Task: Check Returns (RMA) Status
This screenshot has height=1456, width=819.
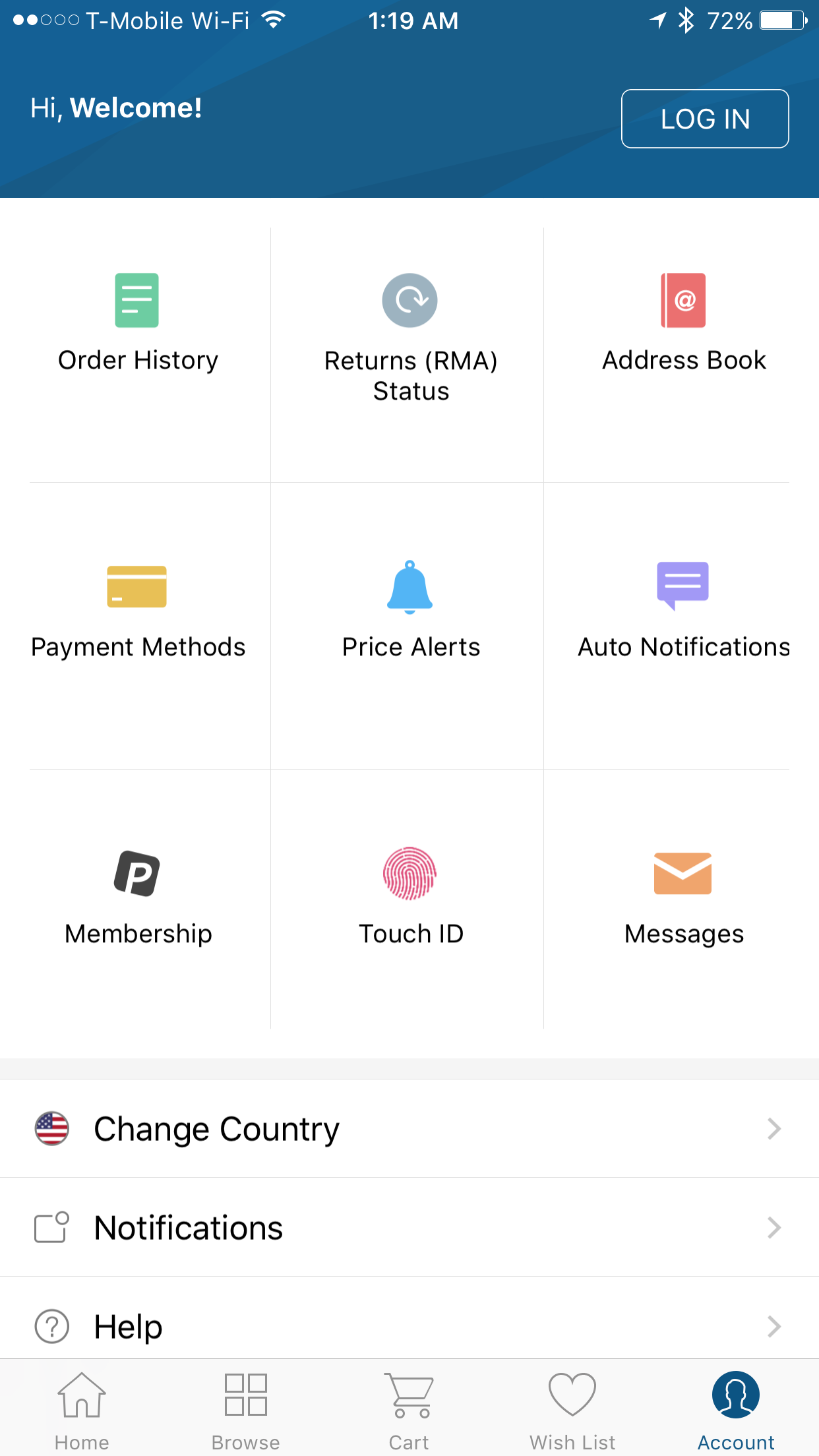Action: (410, 355)
